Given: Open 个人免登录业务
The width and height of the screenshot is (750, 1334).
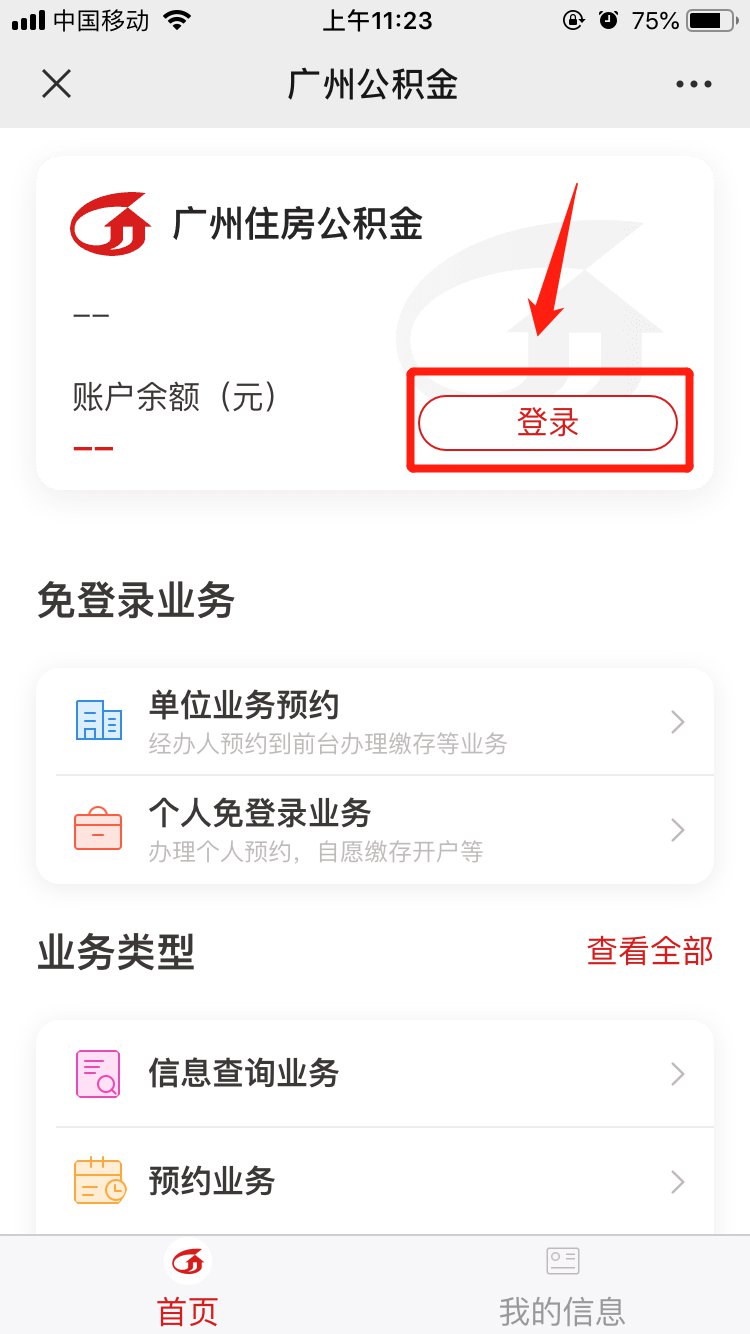Looking at the screenshot, I should [x=375, y=830].
